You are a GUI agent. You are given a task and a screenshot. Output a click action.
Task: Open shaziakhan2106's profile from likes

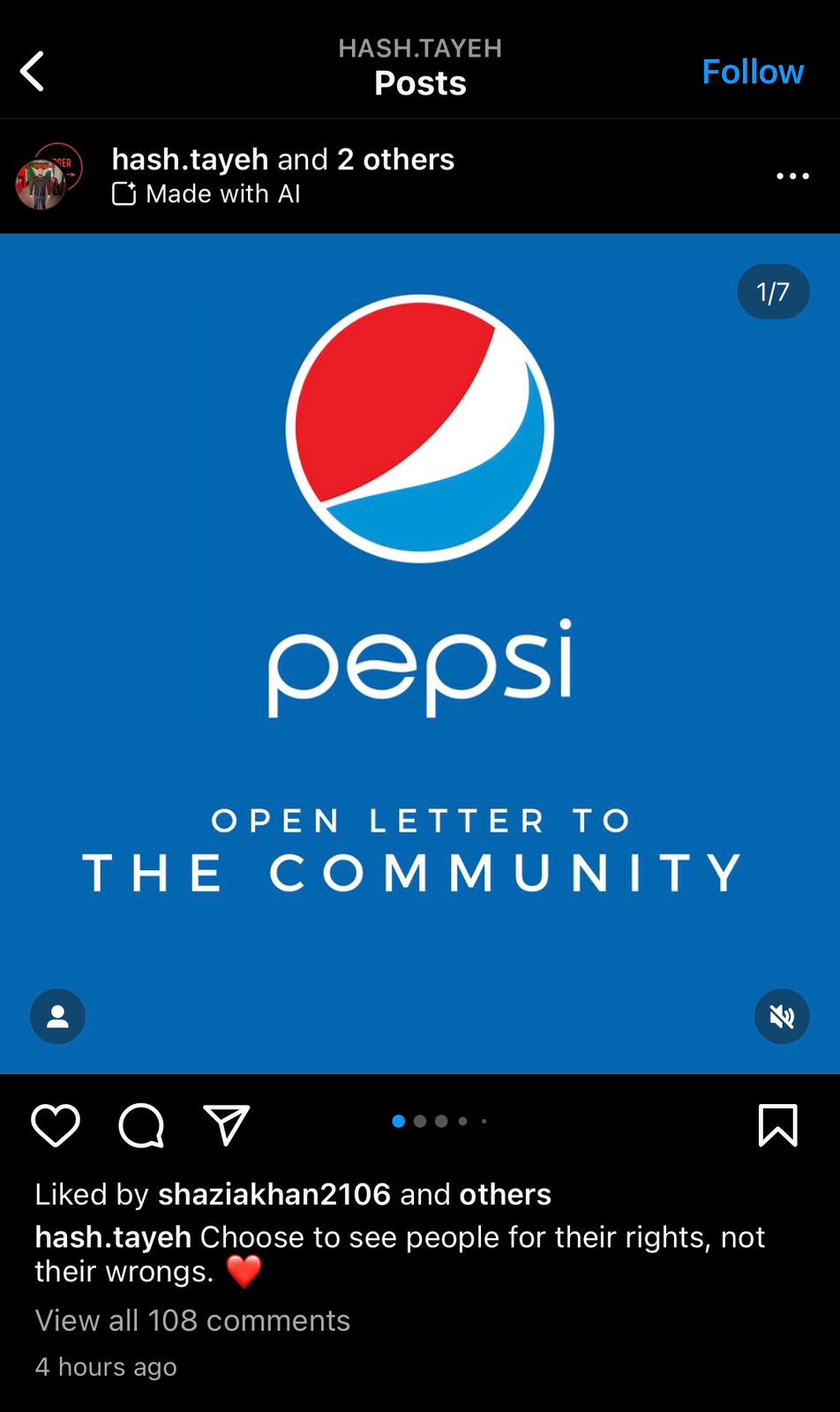coord(274,1194)
